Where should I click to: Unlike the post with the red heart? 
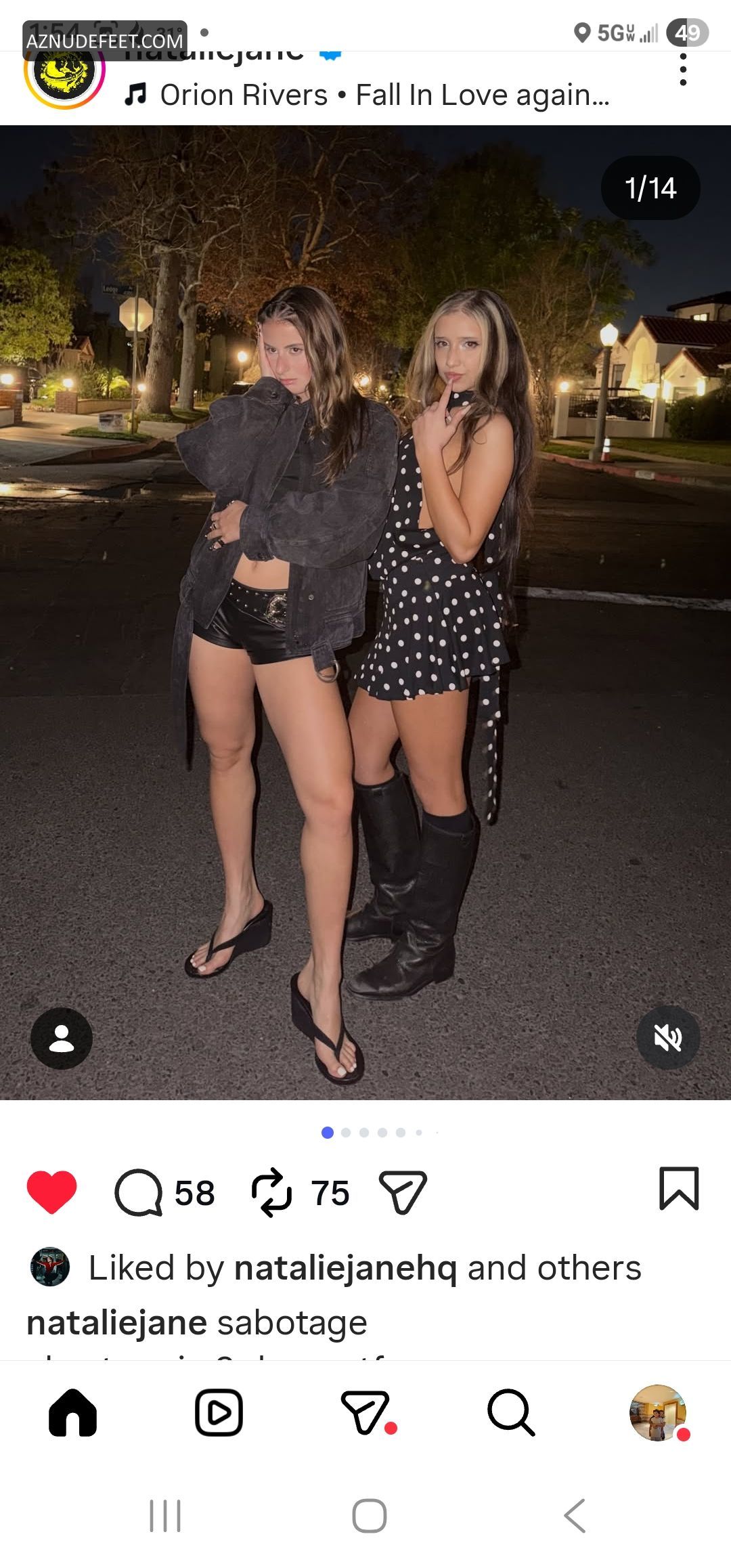[x=51, y=1192]
